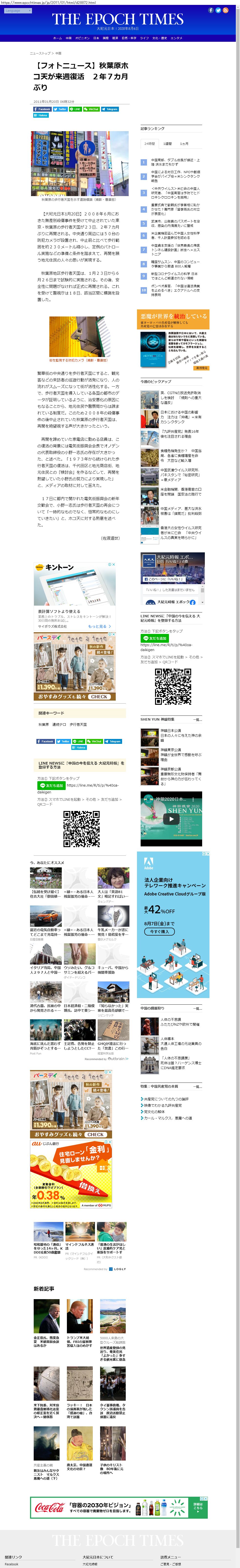Open 共産党についての九つの論評 link
Viewport: 240px width, 1568px height.
[x=166, y=1099]
